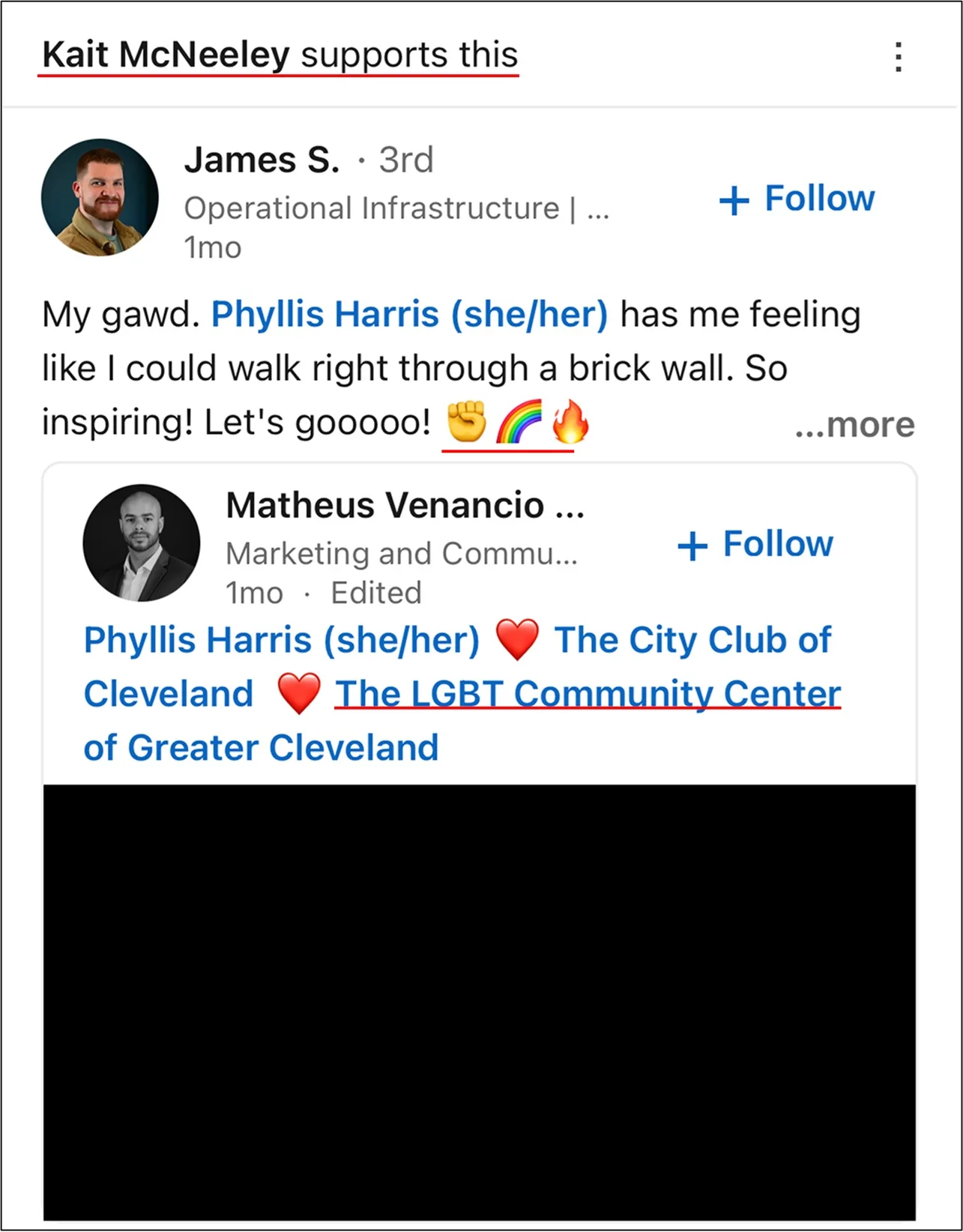Screen dimensions: 963x1232
Task: Open the shared post's media
Action: pos(480,1001)
